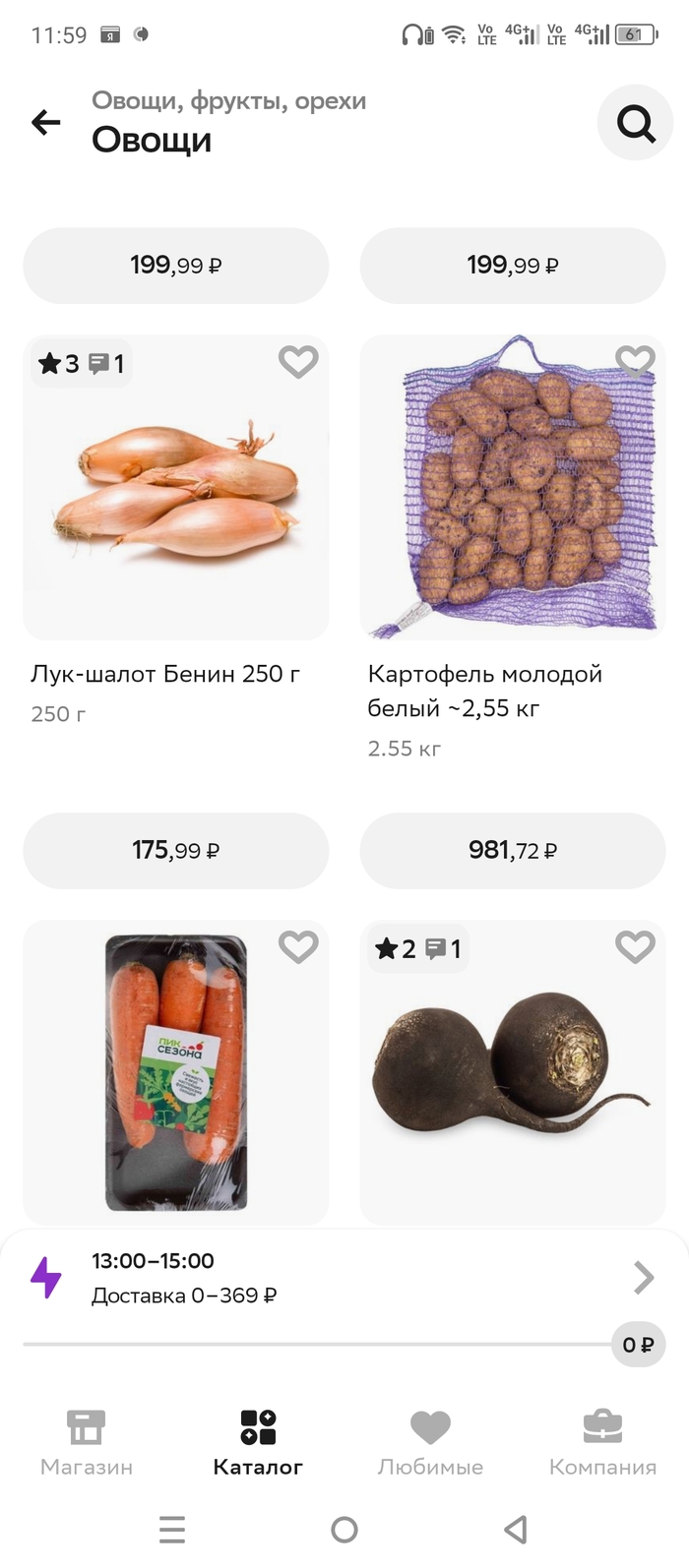Viewport: 689px width, 1568px height.
Task: Go back using the top arrow
Action: point(46,123)
